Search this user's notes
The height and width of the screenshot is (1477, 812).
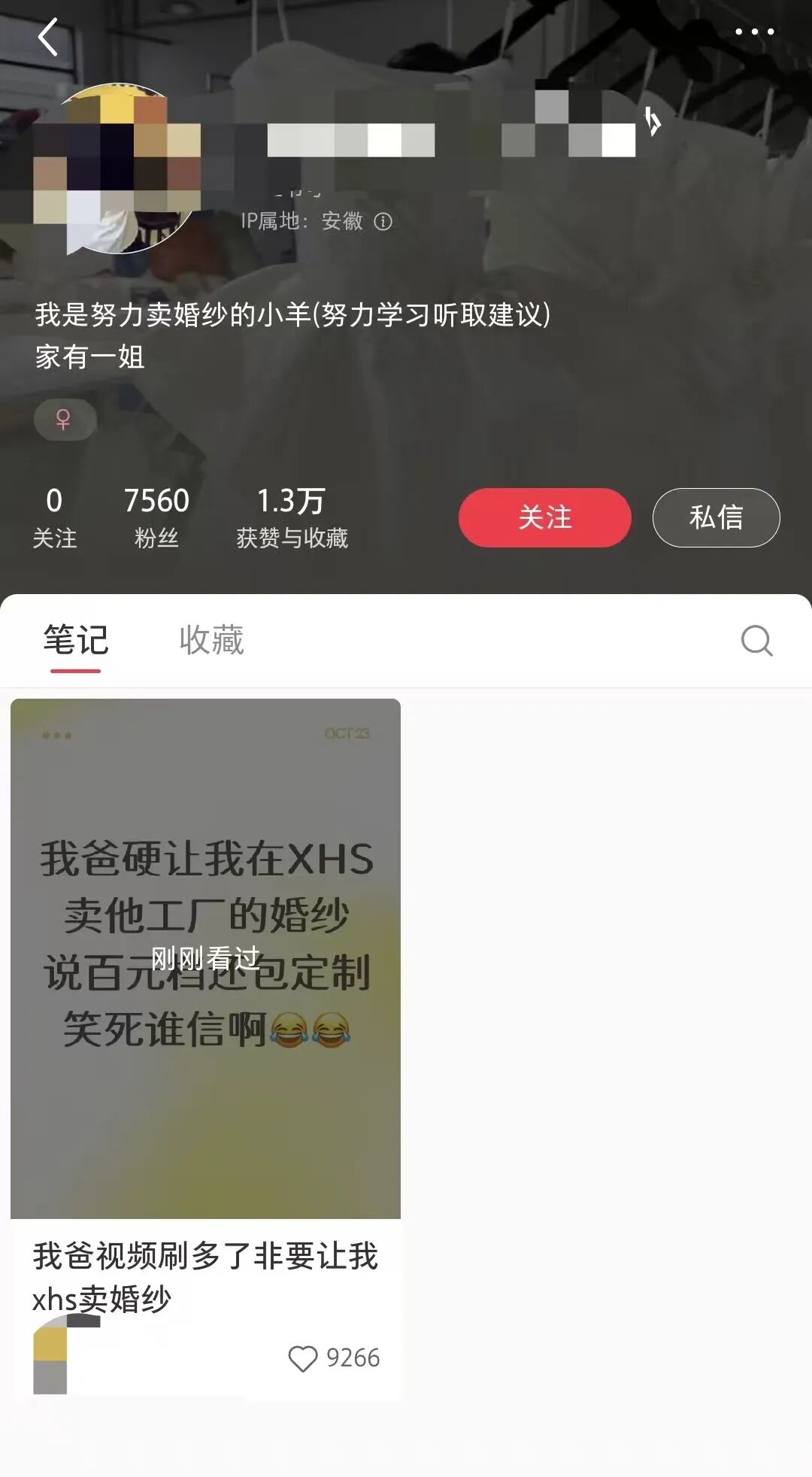[x=756, y=641]
